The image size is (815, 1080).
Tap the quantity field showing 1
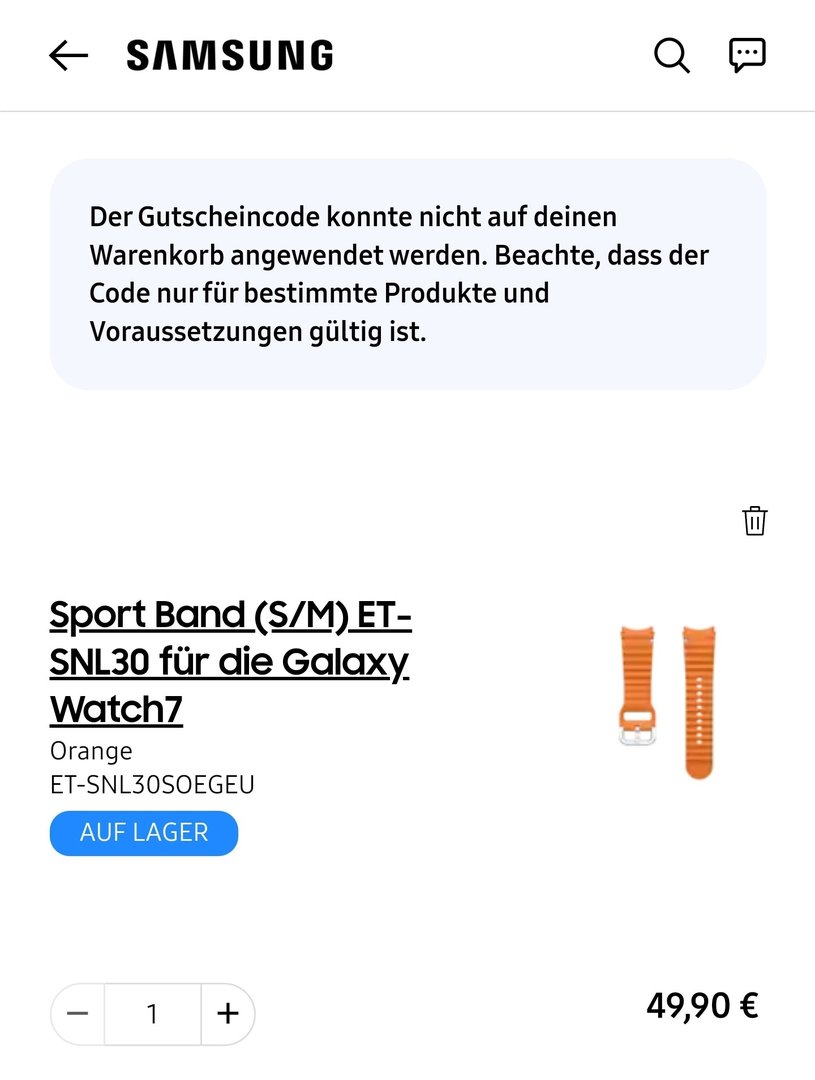152,1014
